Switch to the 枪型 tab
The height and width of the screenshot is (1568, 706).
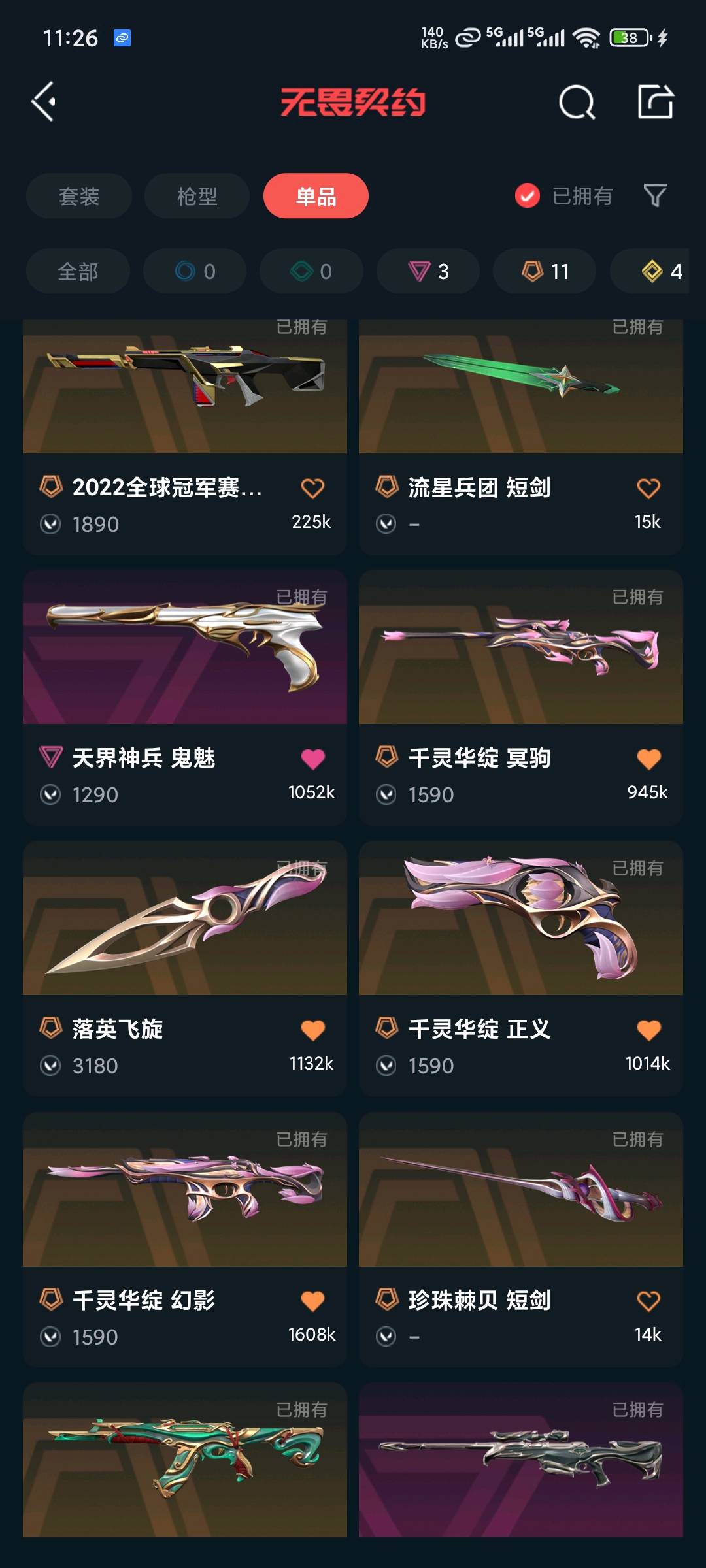tap(197, 196)
